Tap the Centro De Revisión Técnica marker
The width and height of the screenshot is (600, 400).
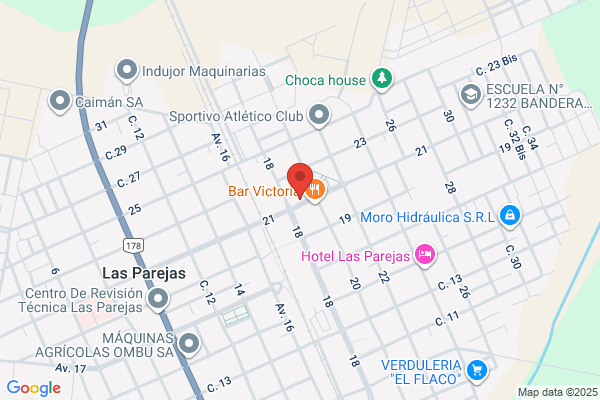pyautogui.click(x=158, y=299)
